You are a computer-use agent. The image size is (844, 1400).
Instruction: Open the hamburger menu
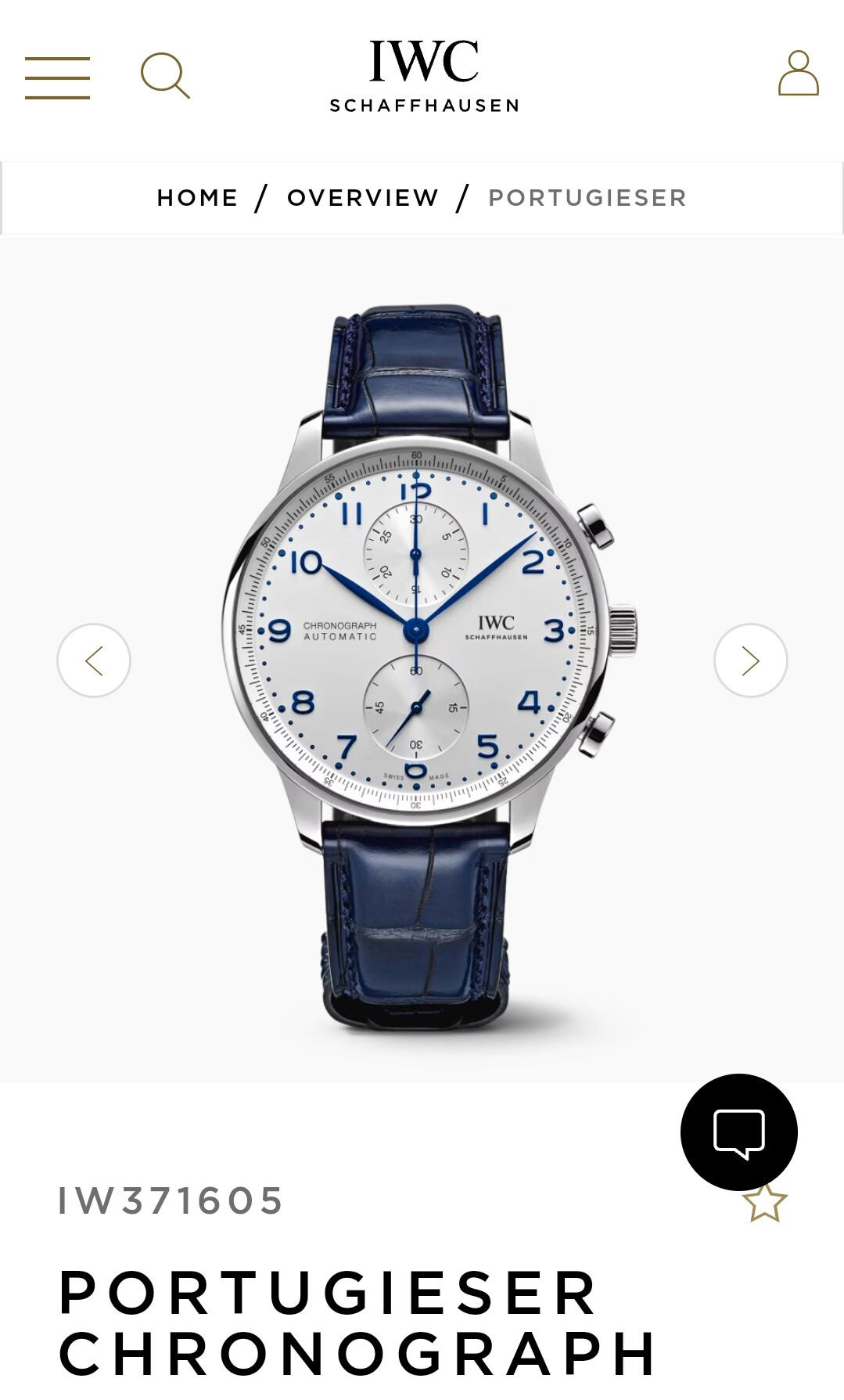(57, 77)
